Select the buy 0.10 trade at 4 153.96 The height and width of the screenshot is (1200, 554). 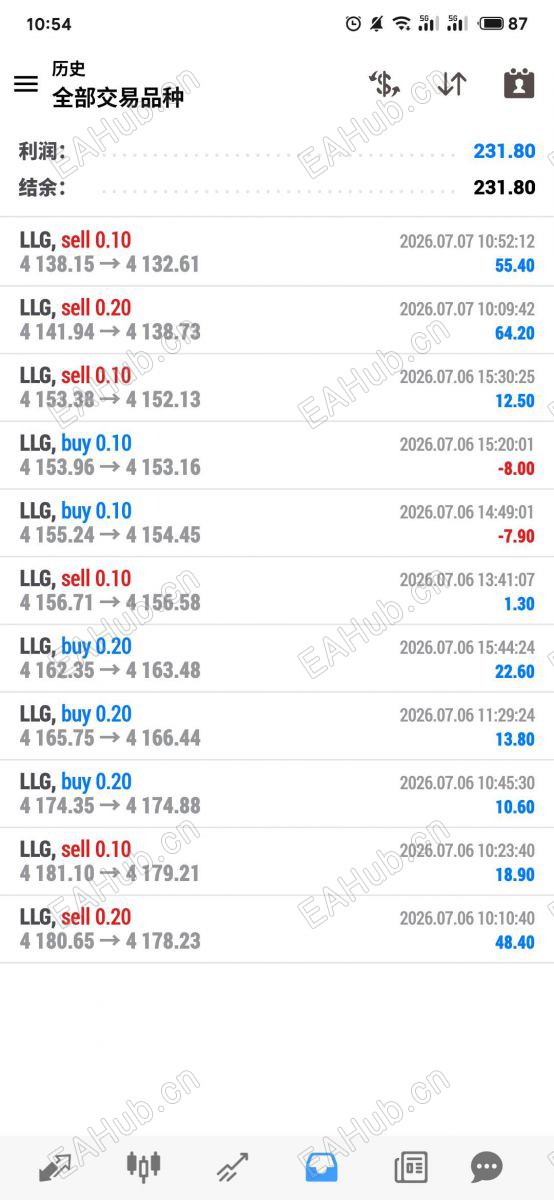(x=277, y=455)
